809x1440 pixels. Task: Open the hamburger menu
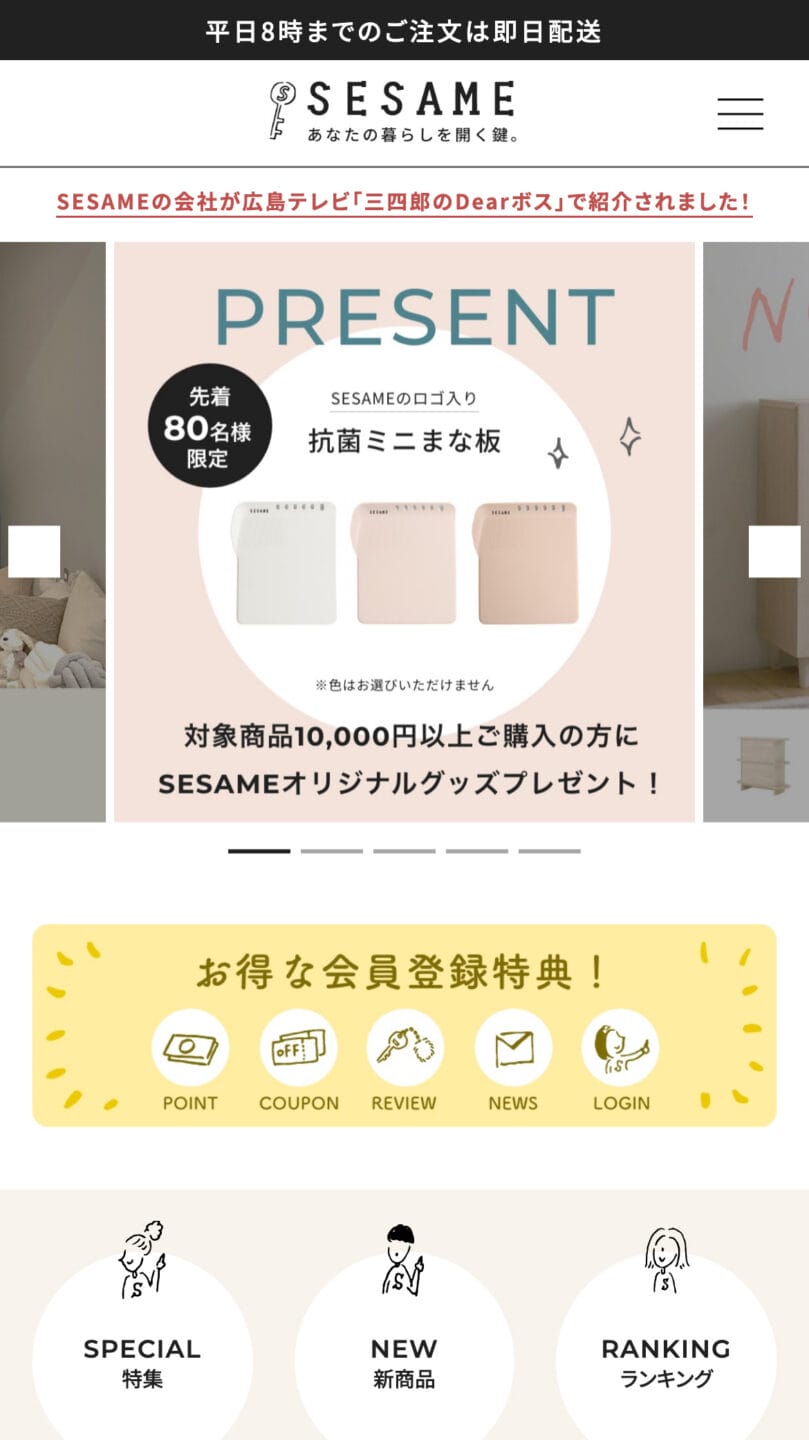[740, 113]
